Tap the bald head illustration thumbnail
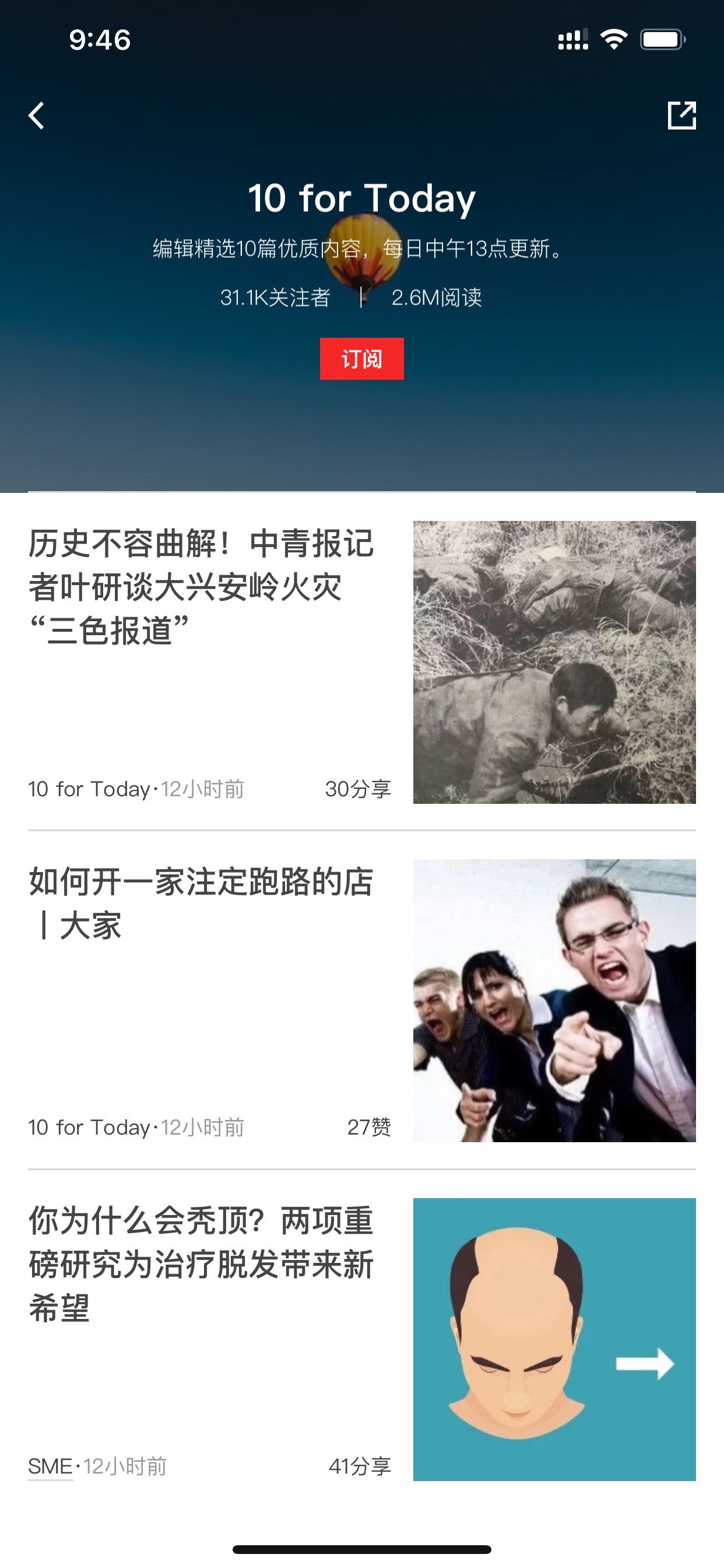Image resolution: width=724 pixels, height=1568 pixels. [x=554, y=1339]
